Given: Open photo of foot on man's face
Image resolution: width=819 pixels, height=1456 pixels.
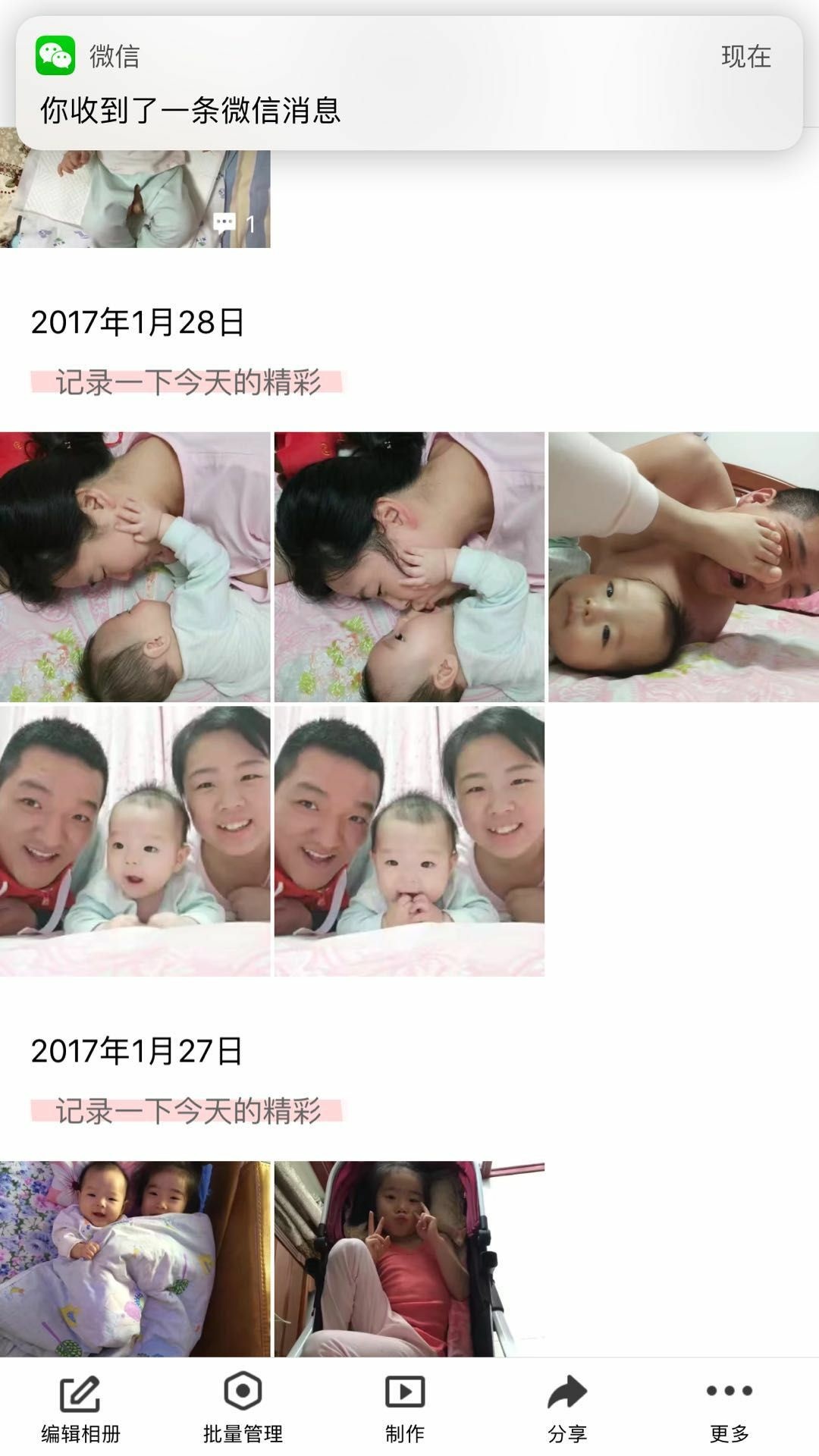Looking at the screenshot, I should pyautogui.click(x=683, y=567).
